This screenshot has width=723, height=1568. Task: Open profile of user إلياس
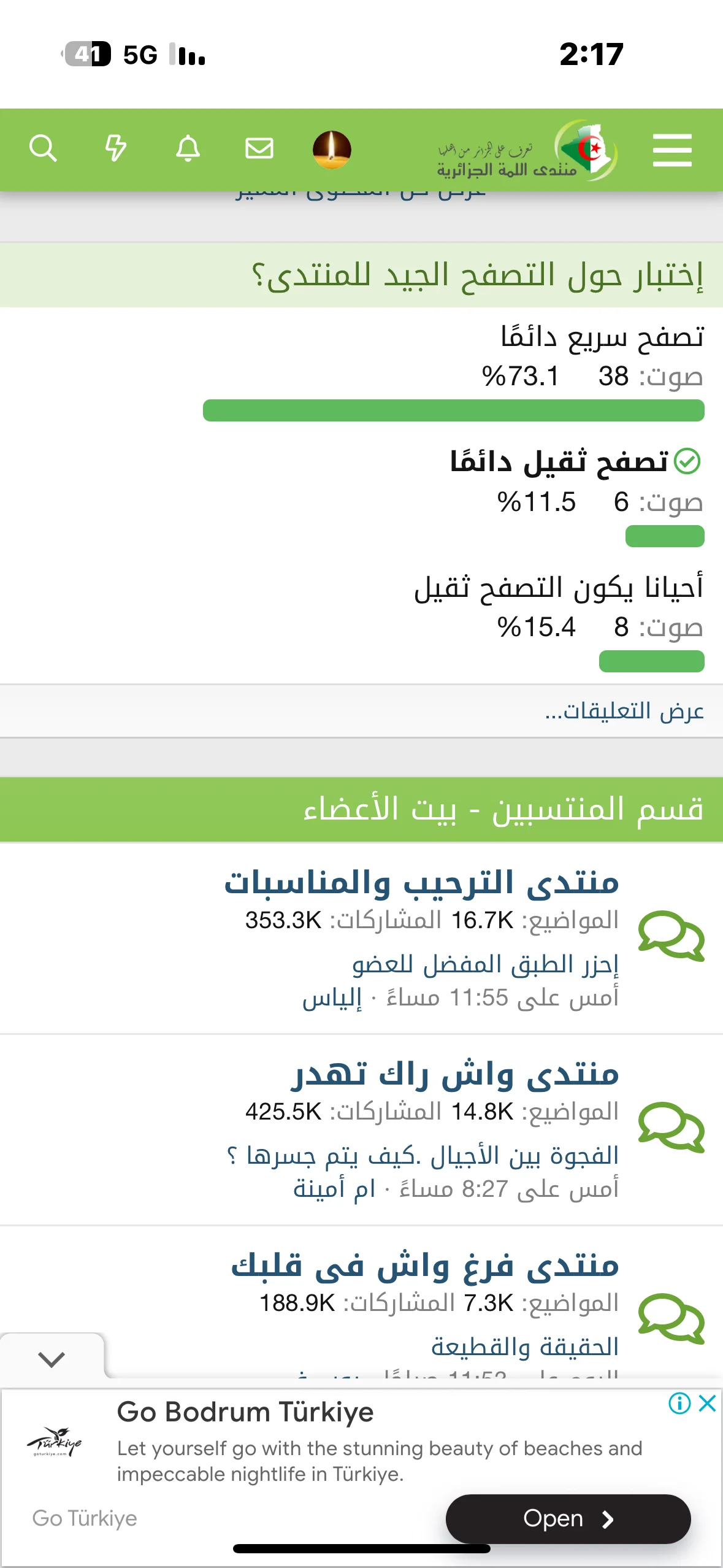(x=332, y=998)
